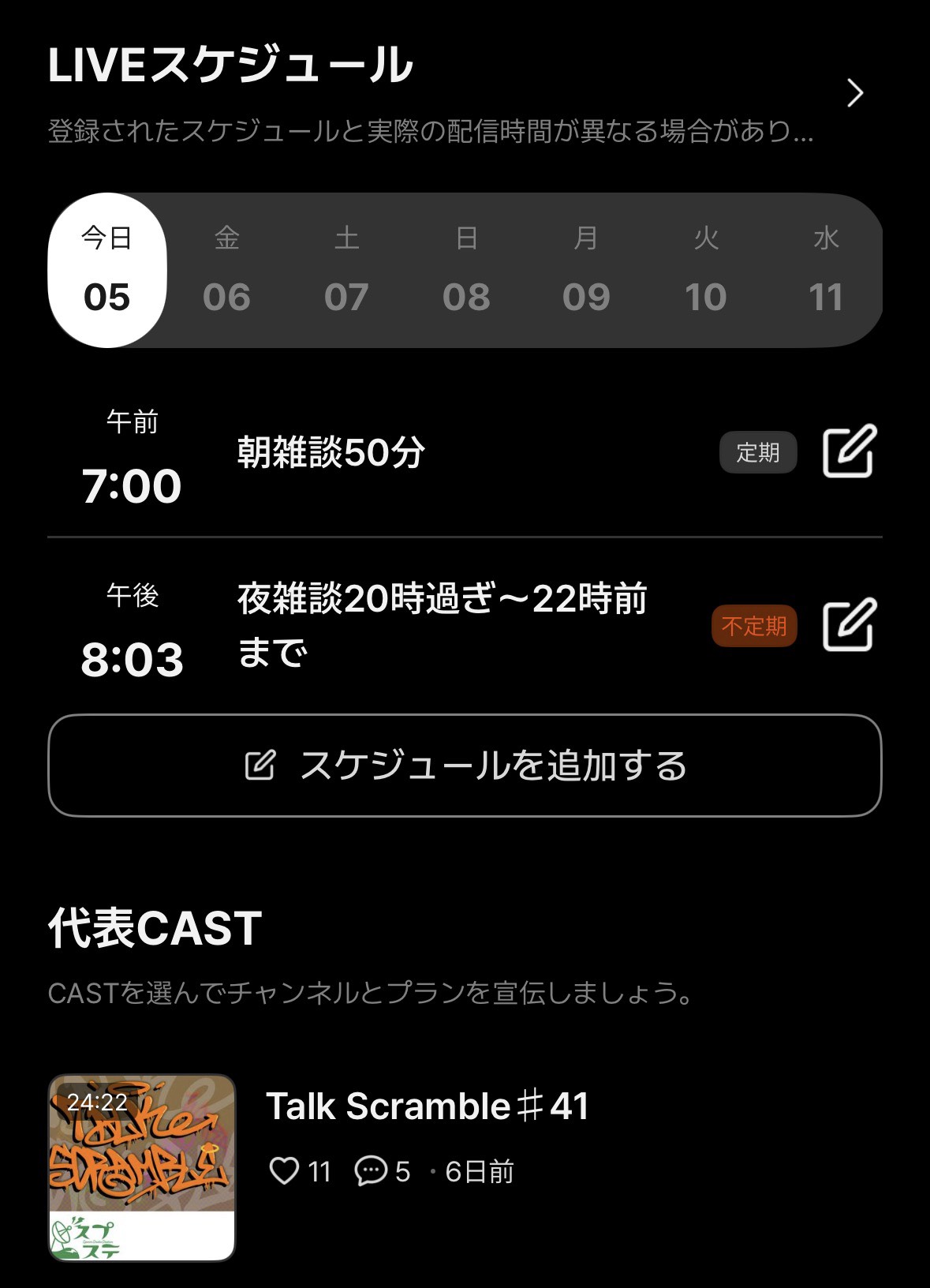Switch to Wednesday 11 schedule
Viewport: 930px width, 1288px height.
coord(825,270)
